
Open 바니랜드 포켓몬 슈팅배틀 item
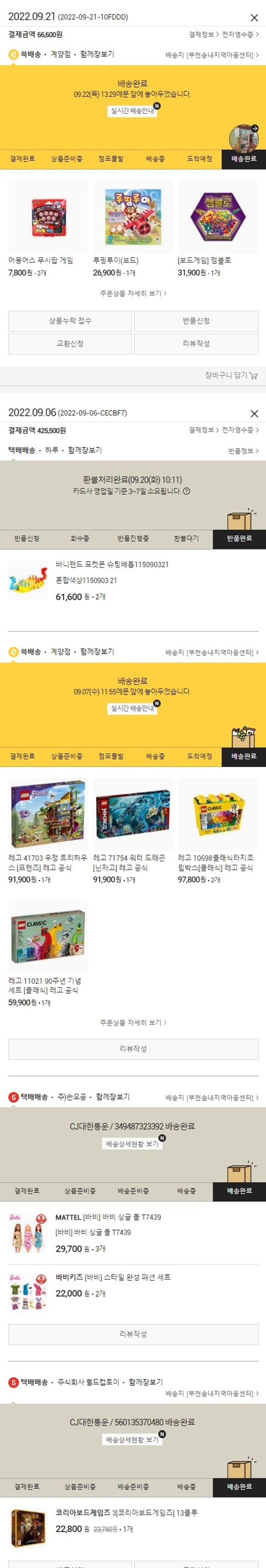[x=112, y=565]
